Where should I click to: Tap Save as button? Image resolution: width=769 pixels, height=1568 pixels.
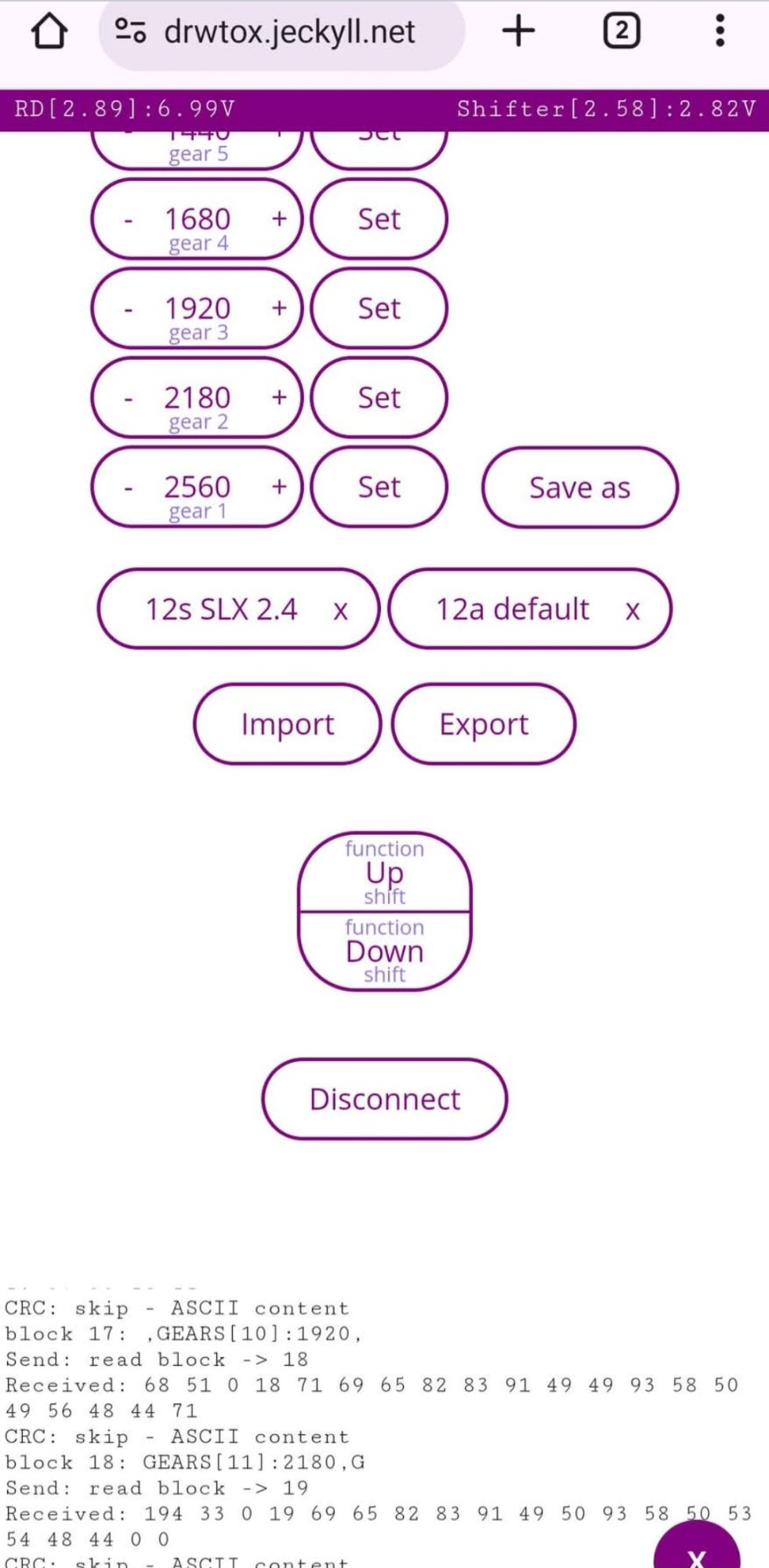(579, 488)
